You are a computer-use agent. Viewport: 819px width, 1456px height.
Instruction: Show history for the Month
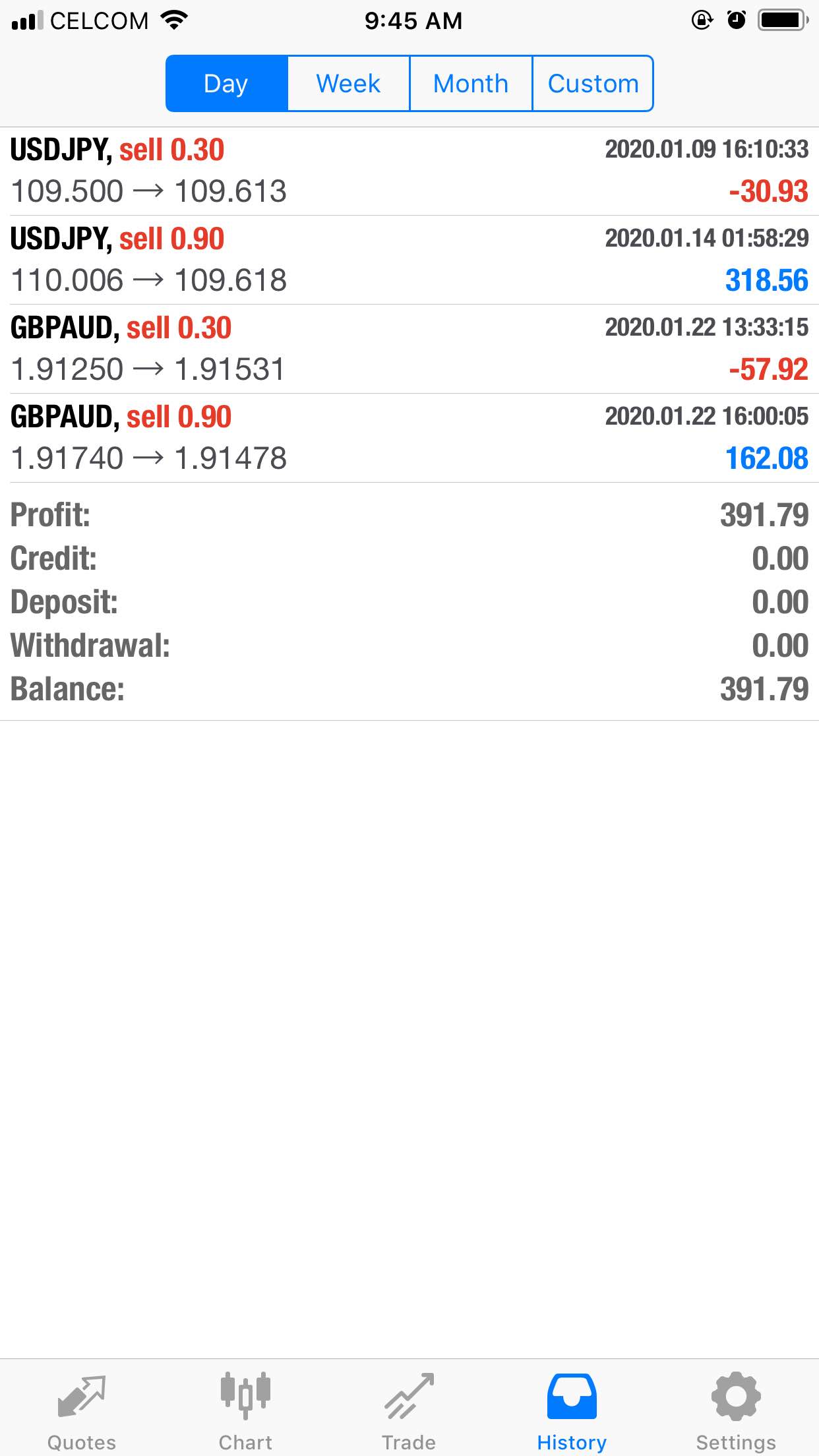coord(471,84)
